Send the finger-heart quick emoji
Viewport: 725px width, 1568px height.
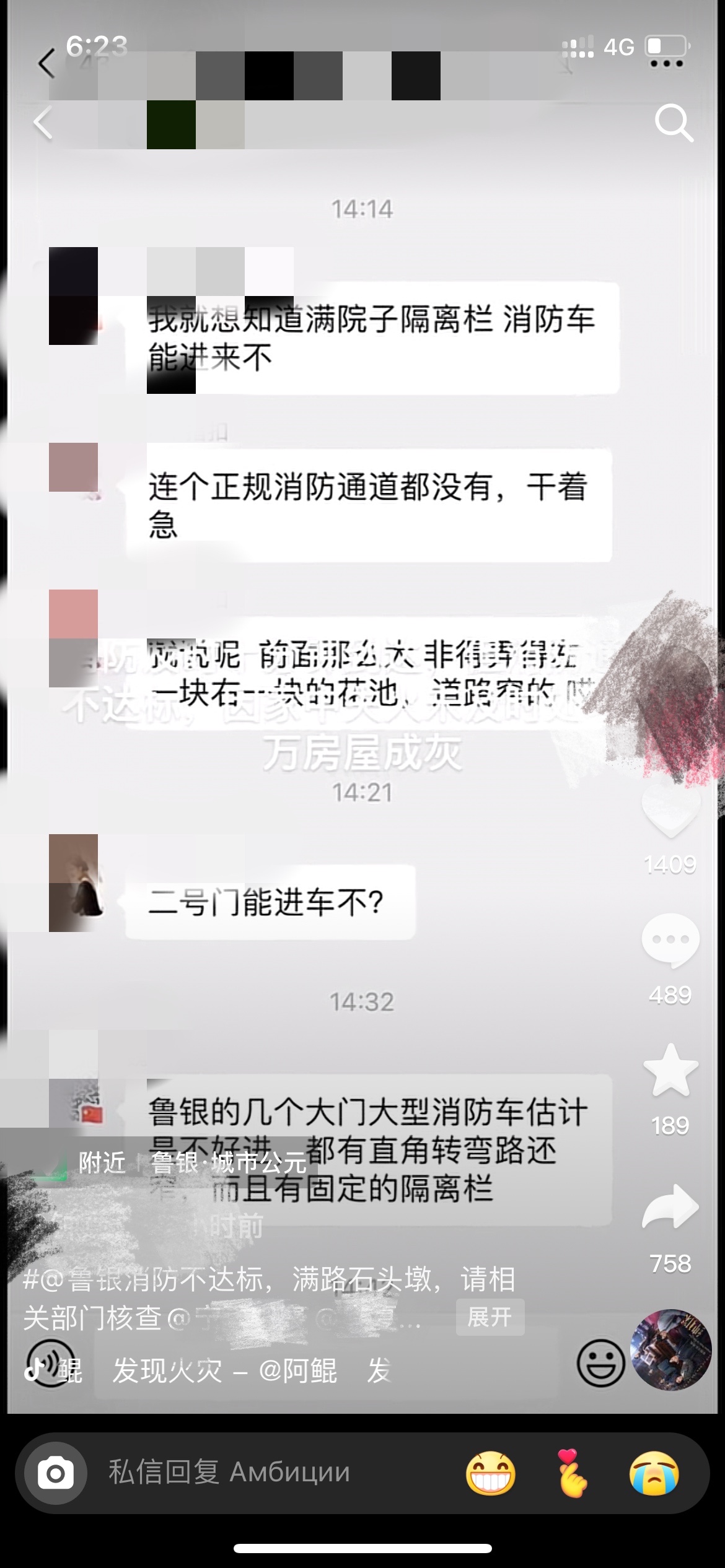tap(572, 1473)
